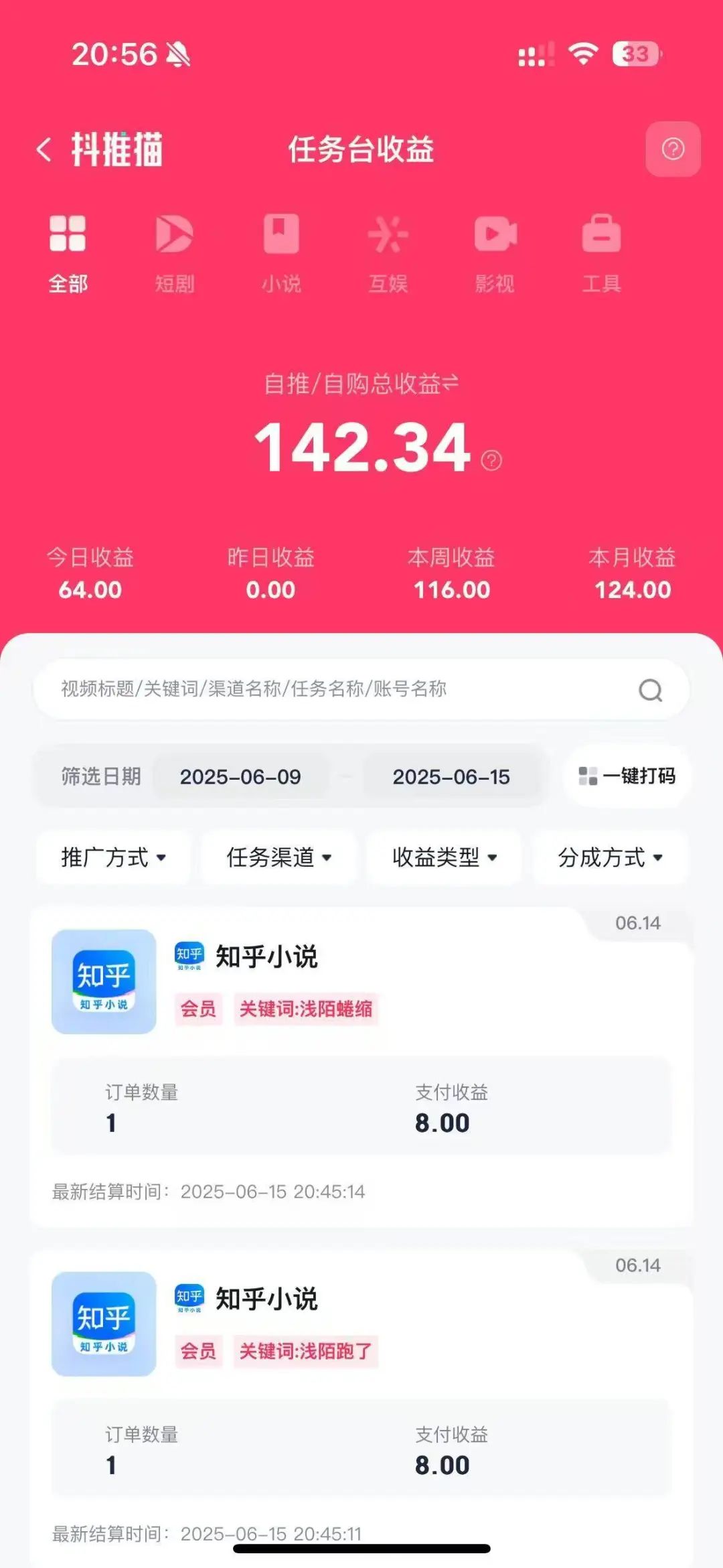
Task: Change the end date 2025-06-15
Action: tap(451, 777)
